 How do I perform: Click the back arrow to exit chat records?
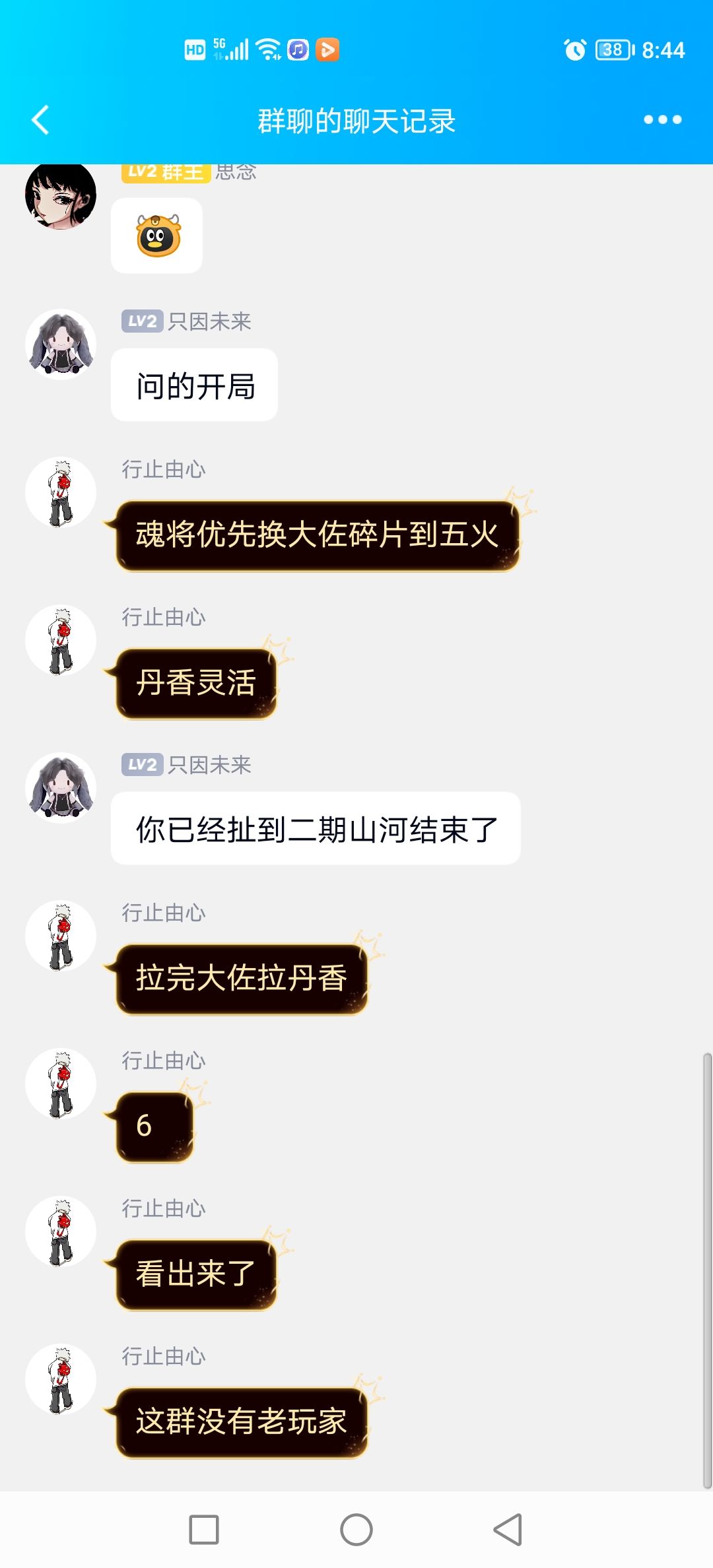click(40, 120)
